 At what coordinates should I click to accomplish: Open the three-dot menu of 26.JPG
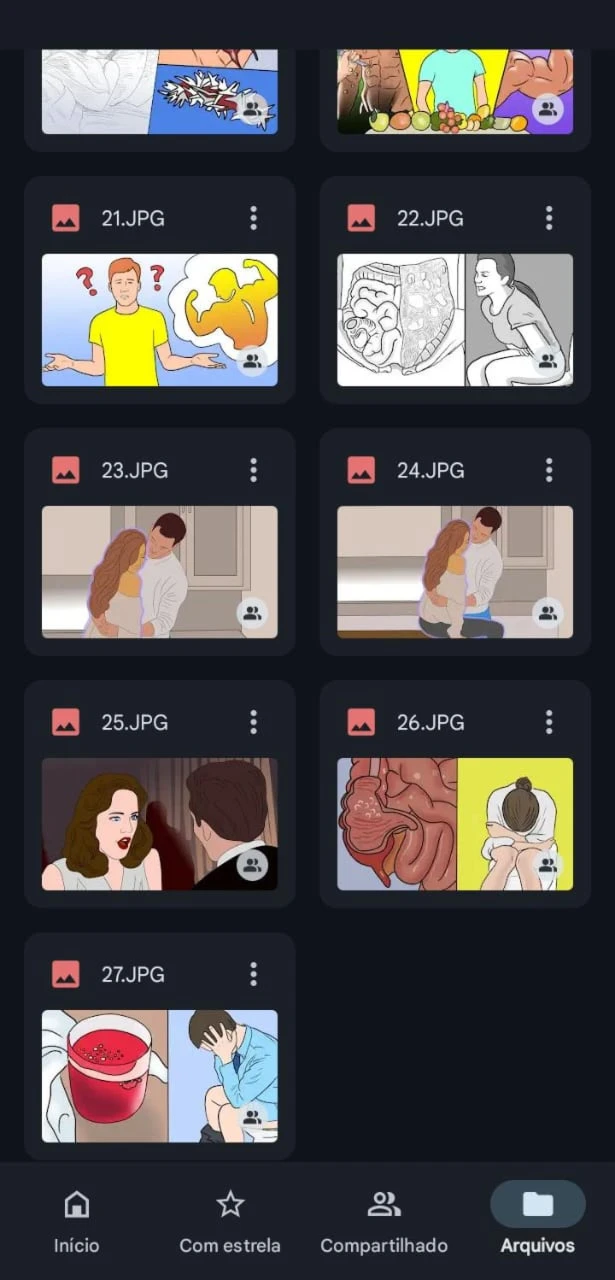point(549,722)
